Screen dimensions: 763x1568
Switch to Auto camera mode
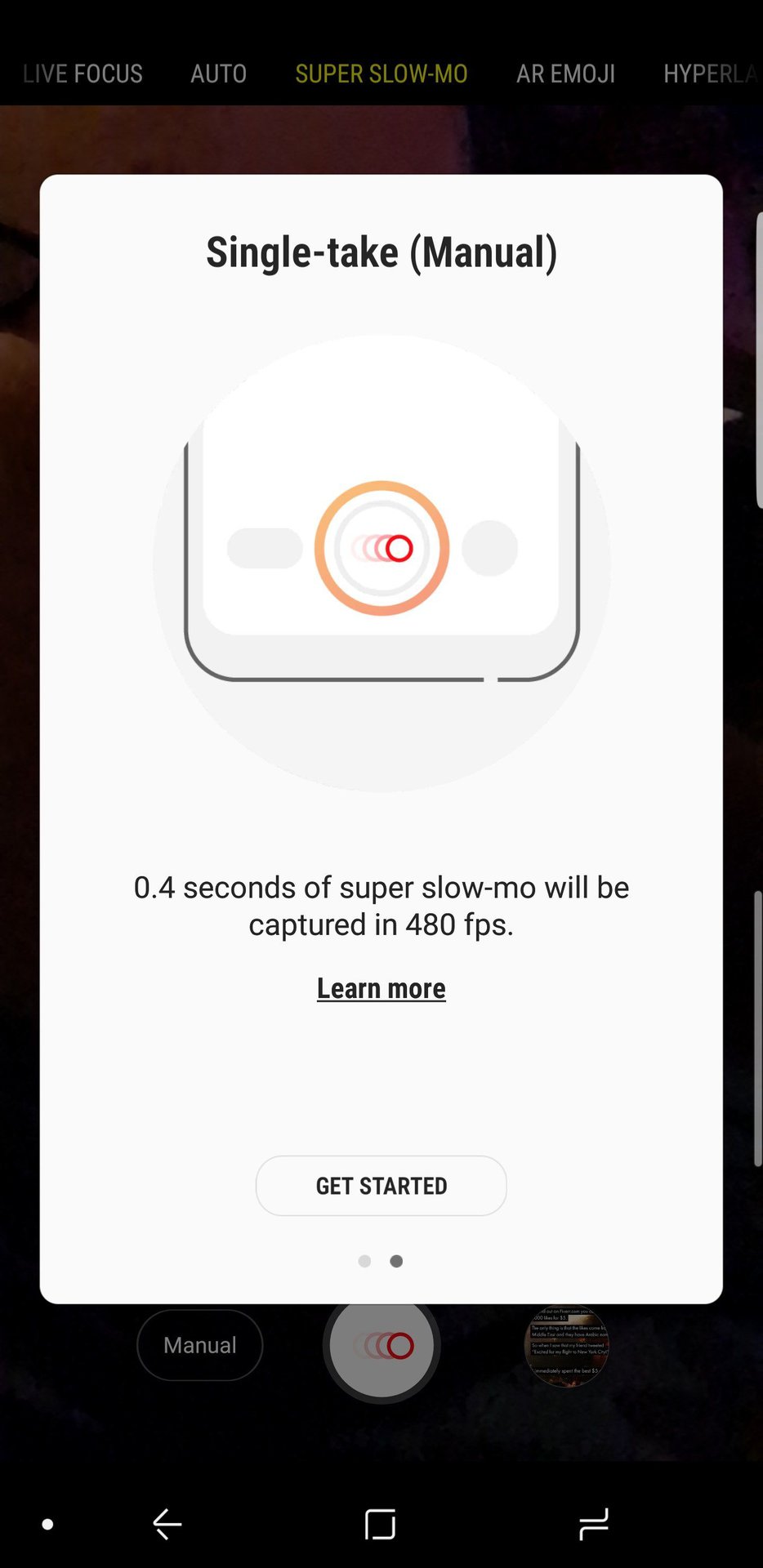(218, 73)
